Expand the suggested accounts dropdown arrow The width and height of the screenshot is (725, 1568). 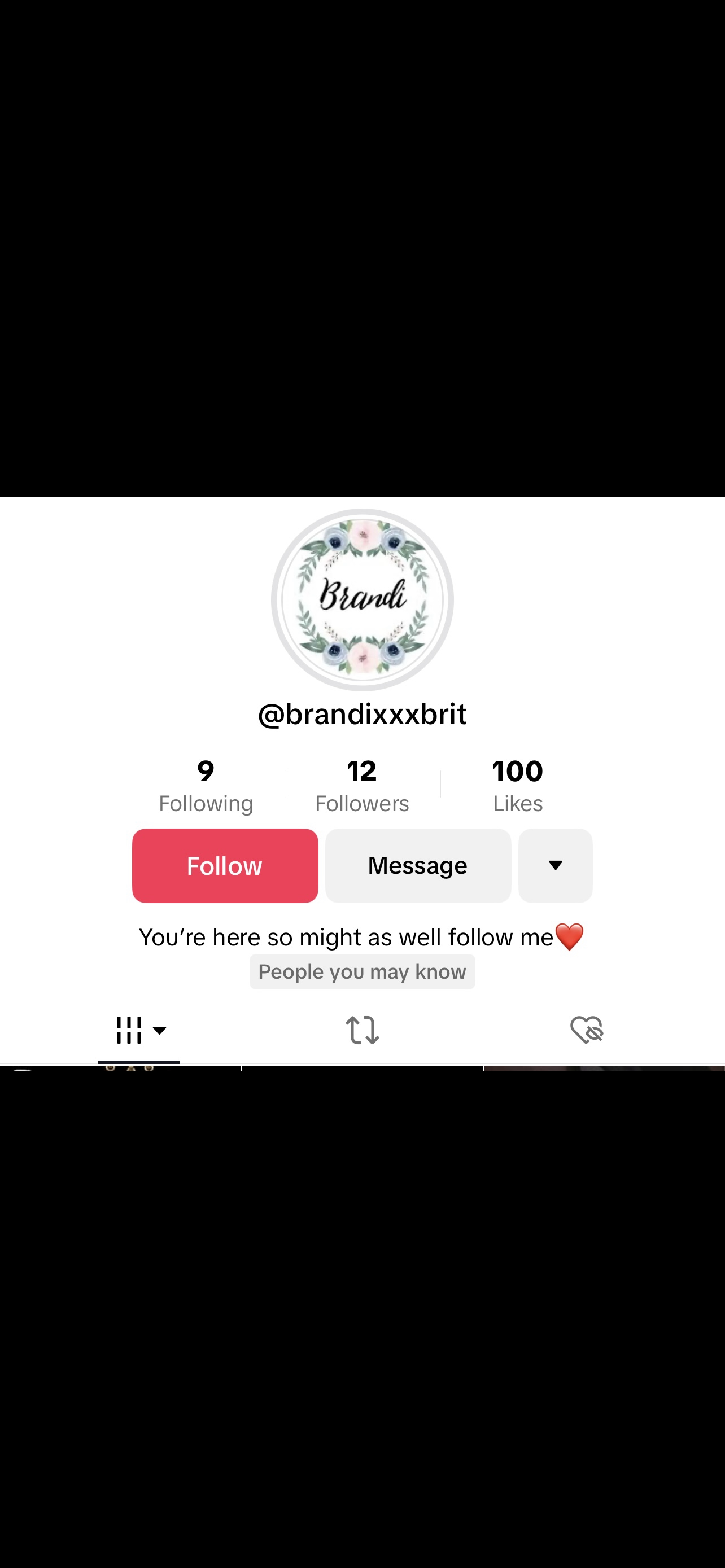tap(555, 865)
